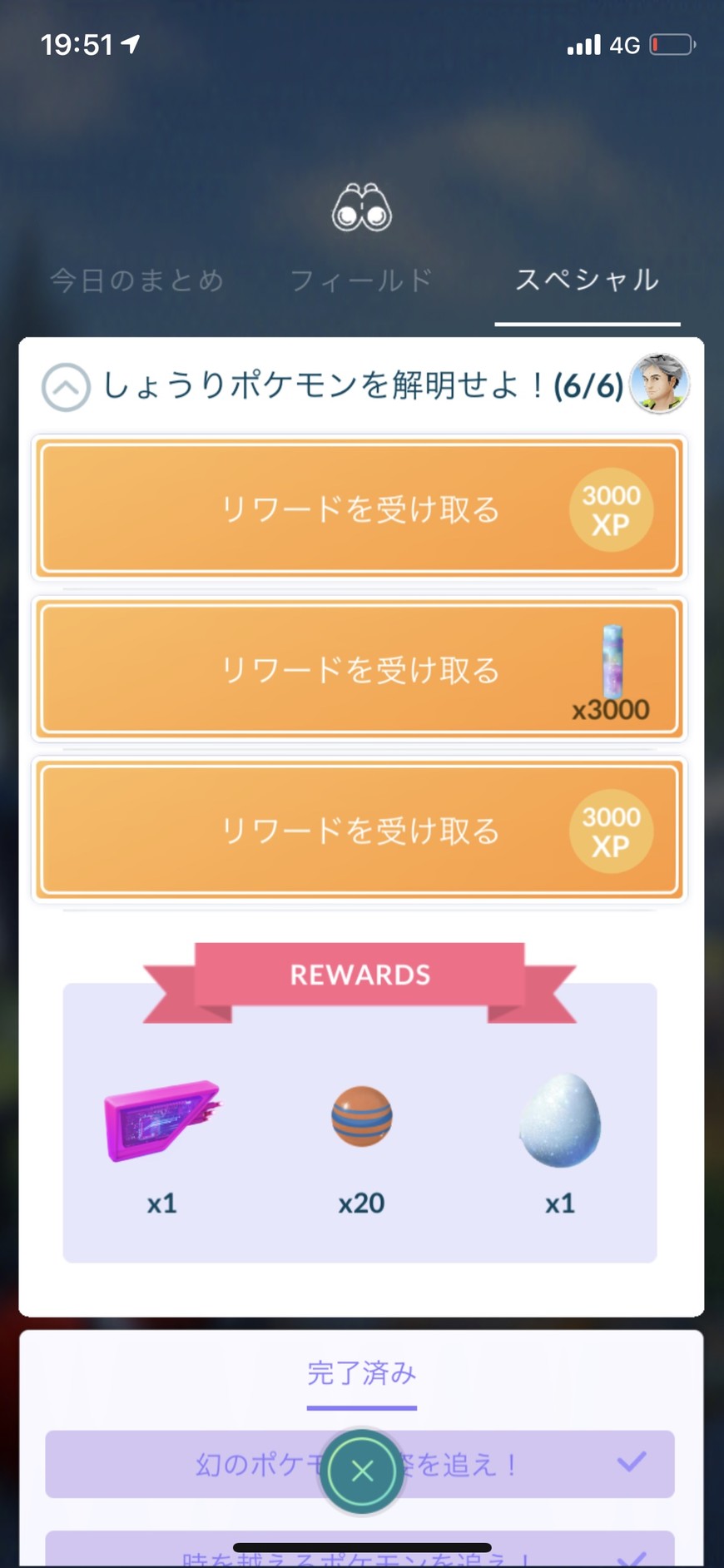Switch to the フィールド tab
This screenshot has height=1568, width=724.
click(x=361, y=280)
